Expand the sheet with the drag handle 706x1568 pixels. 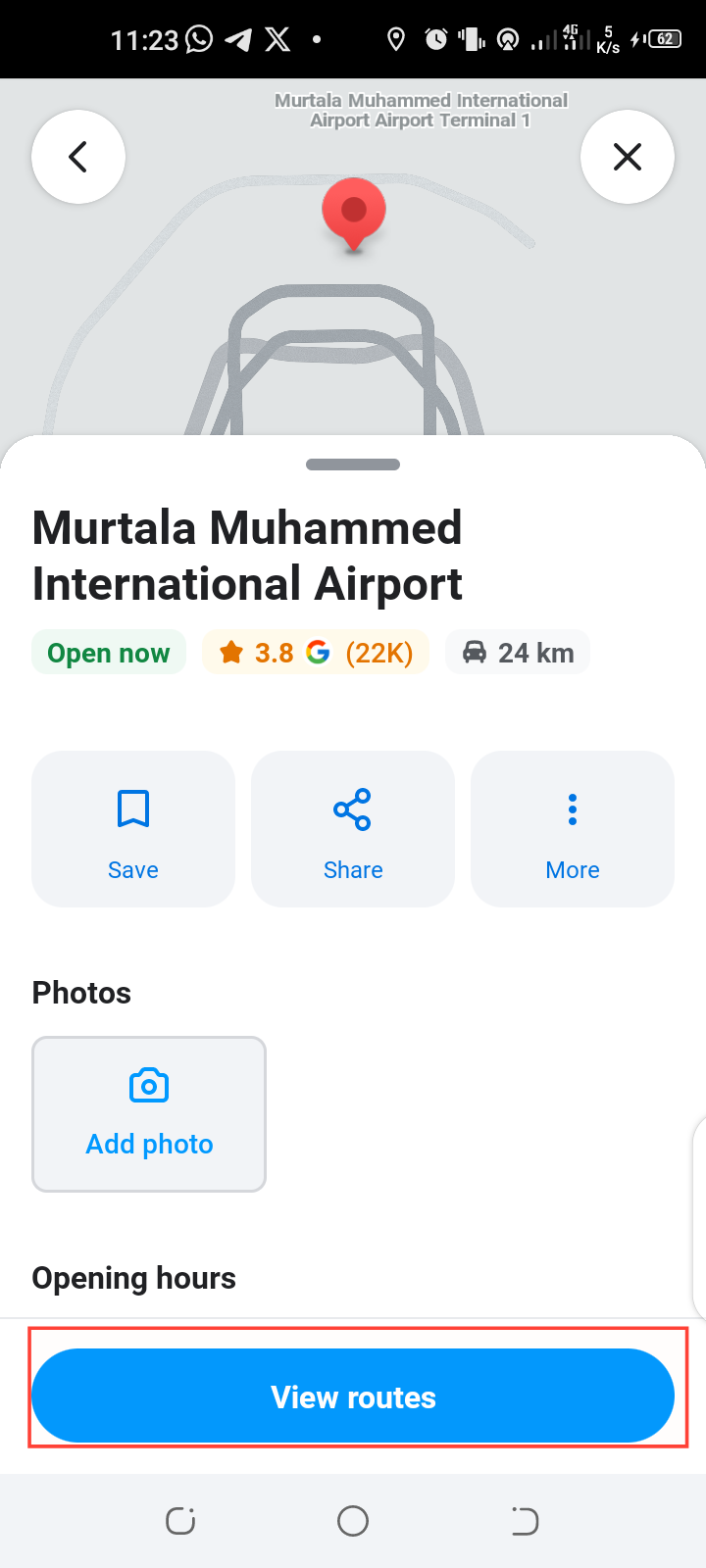[353, 465]
